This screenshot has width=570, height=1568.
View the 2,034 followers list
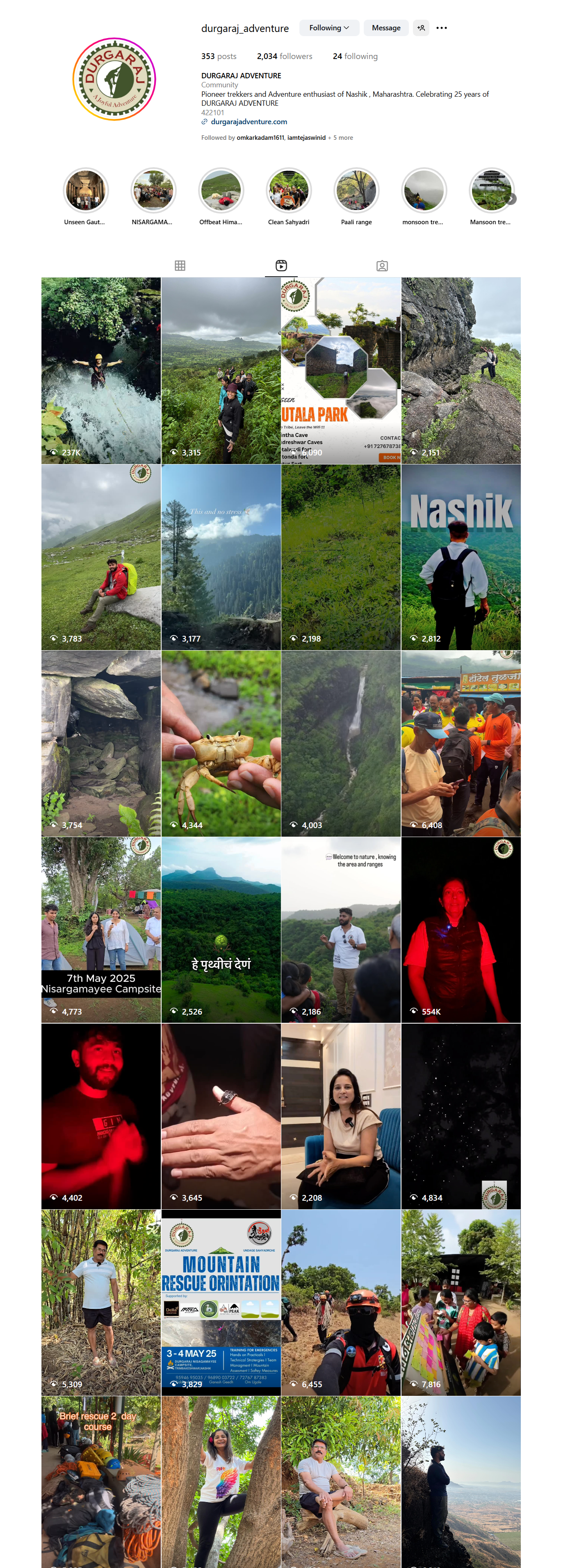tap(285, 56)
